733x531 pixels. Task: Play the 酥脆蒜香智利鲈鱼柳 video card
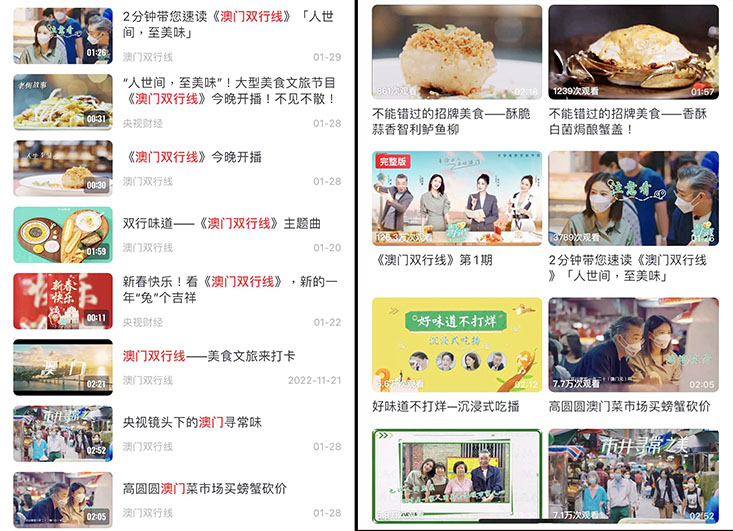pyautogui.click(x=457, y=52)
